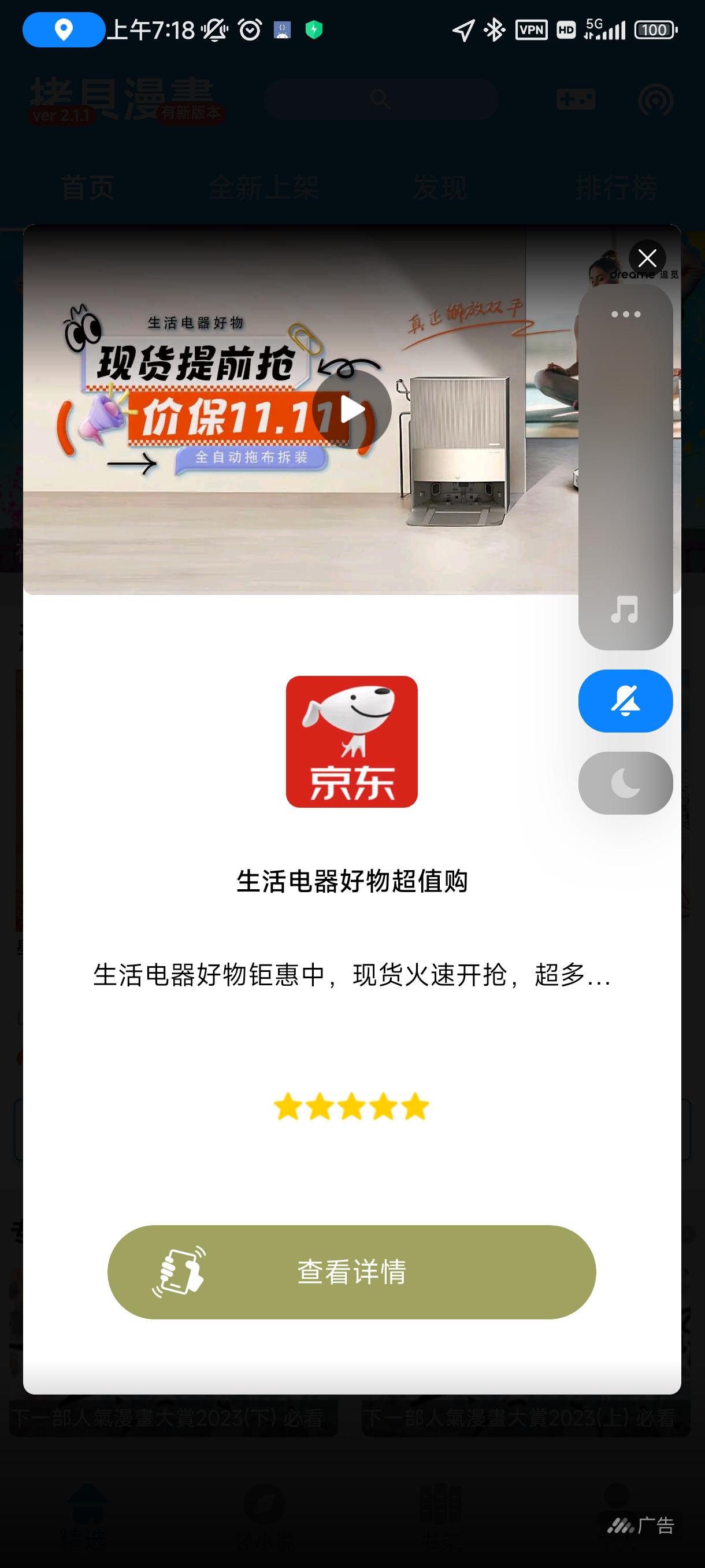Play the ad video

[351, 409]
